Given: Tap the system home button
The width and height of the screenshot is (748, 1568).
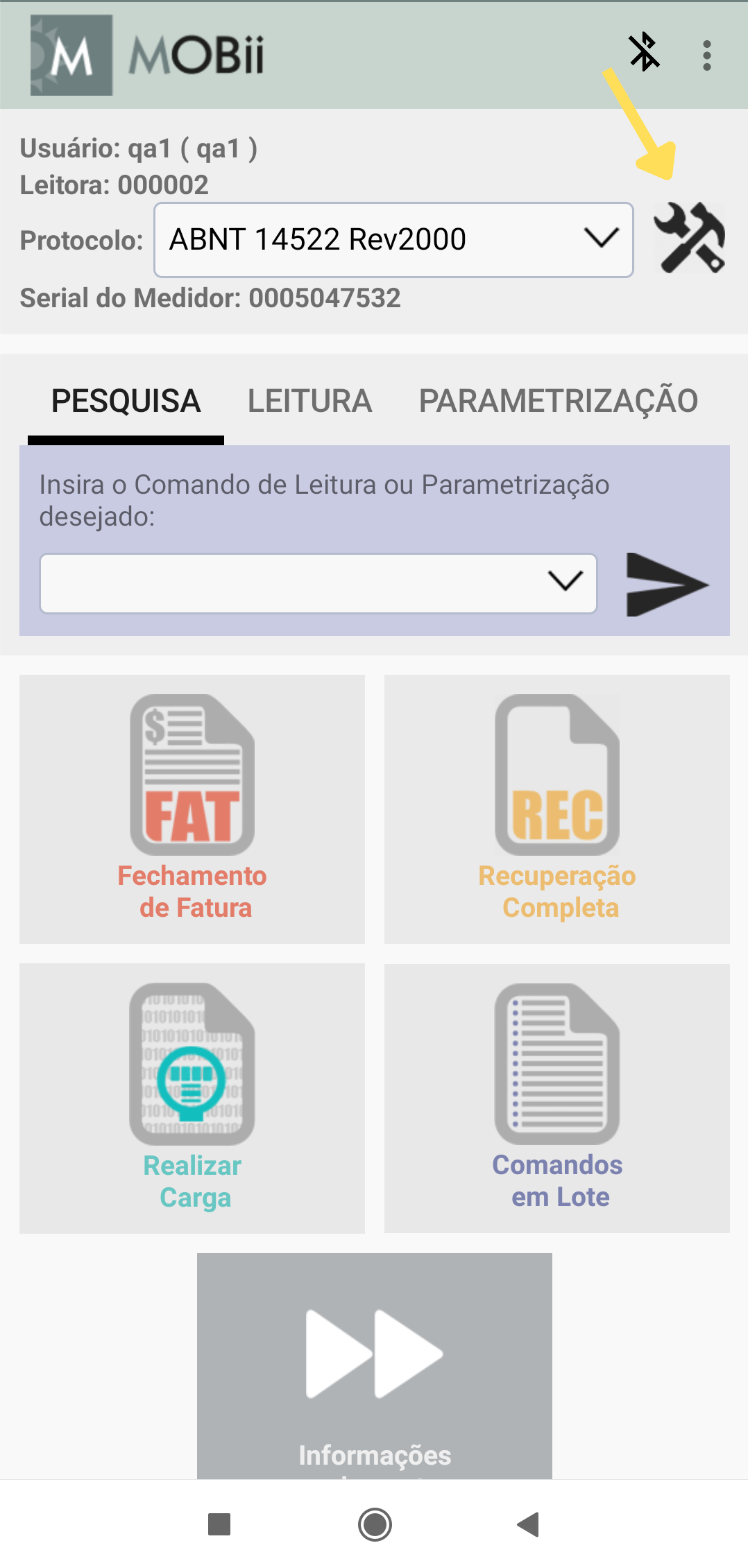Looking at the screenshot, I should coord(375,1524).
